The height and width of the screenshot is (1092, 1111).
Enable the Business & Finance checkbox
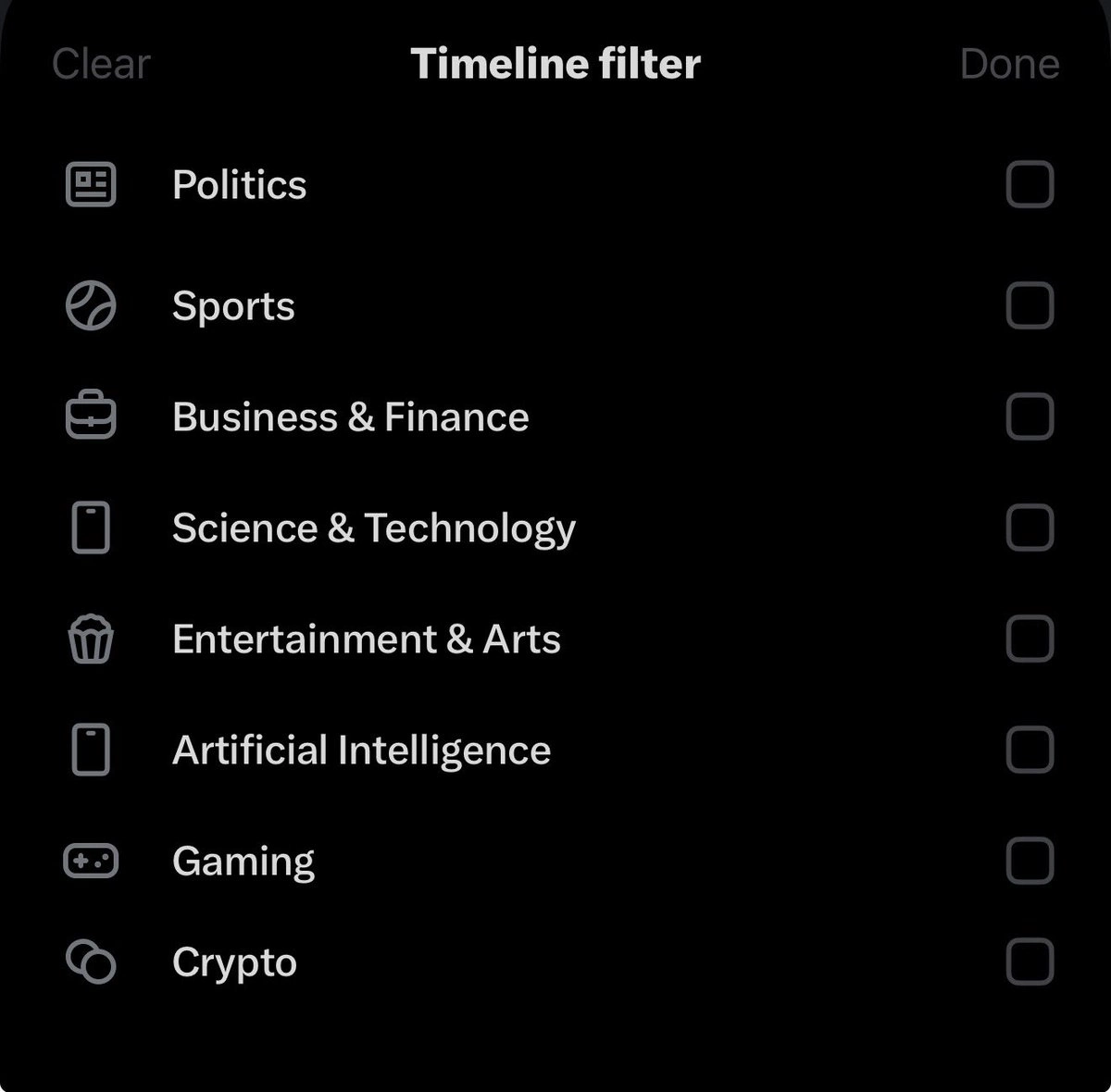point(1030,416)
